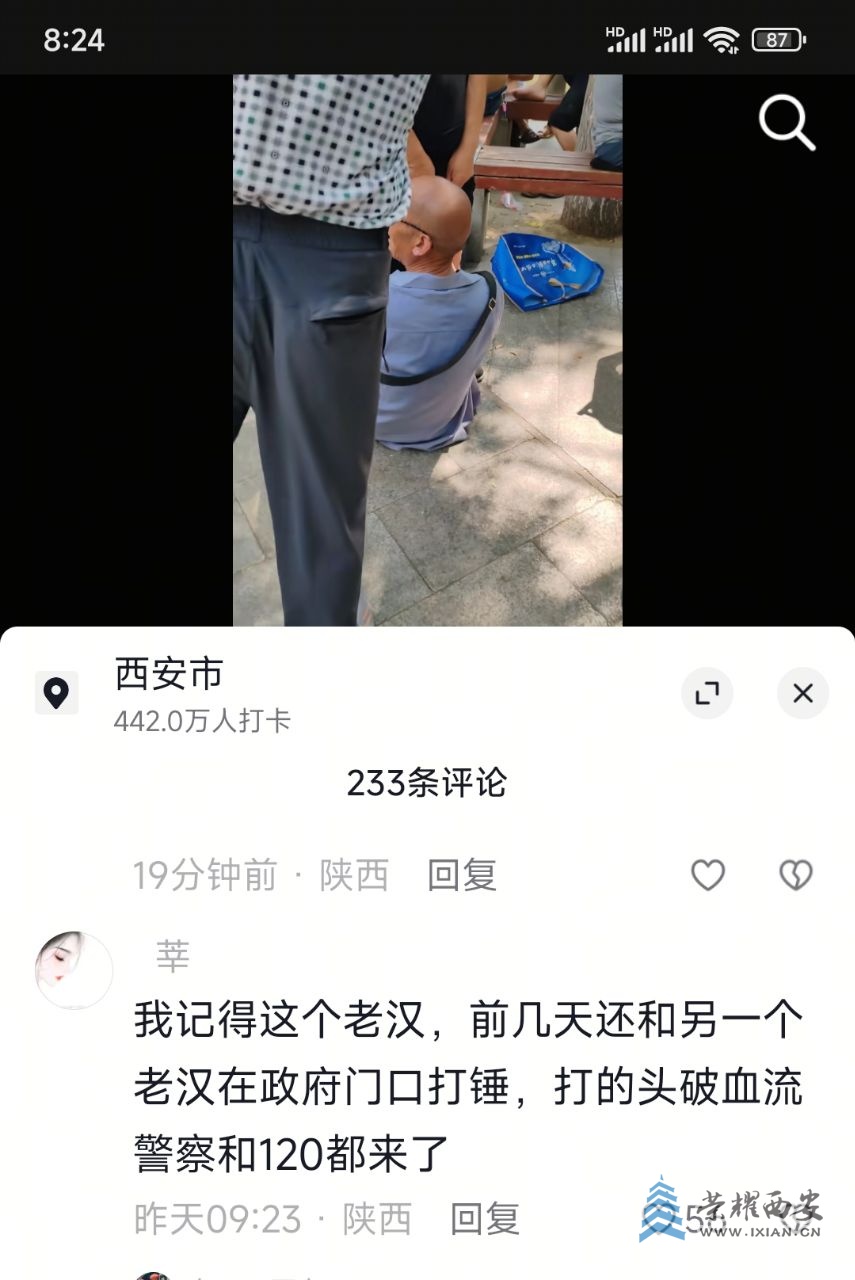Like the comment posted 19分钟前
Viewport: 855px width, 1280px height.
click(x=708, y=875)
